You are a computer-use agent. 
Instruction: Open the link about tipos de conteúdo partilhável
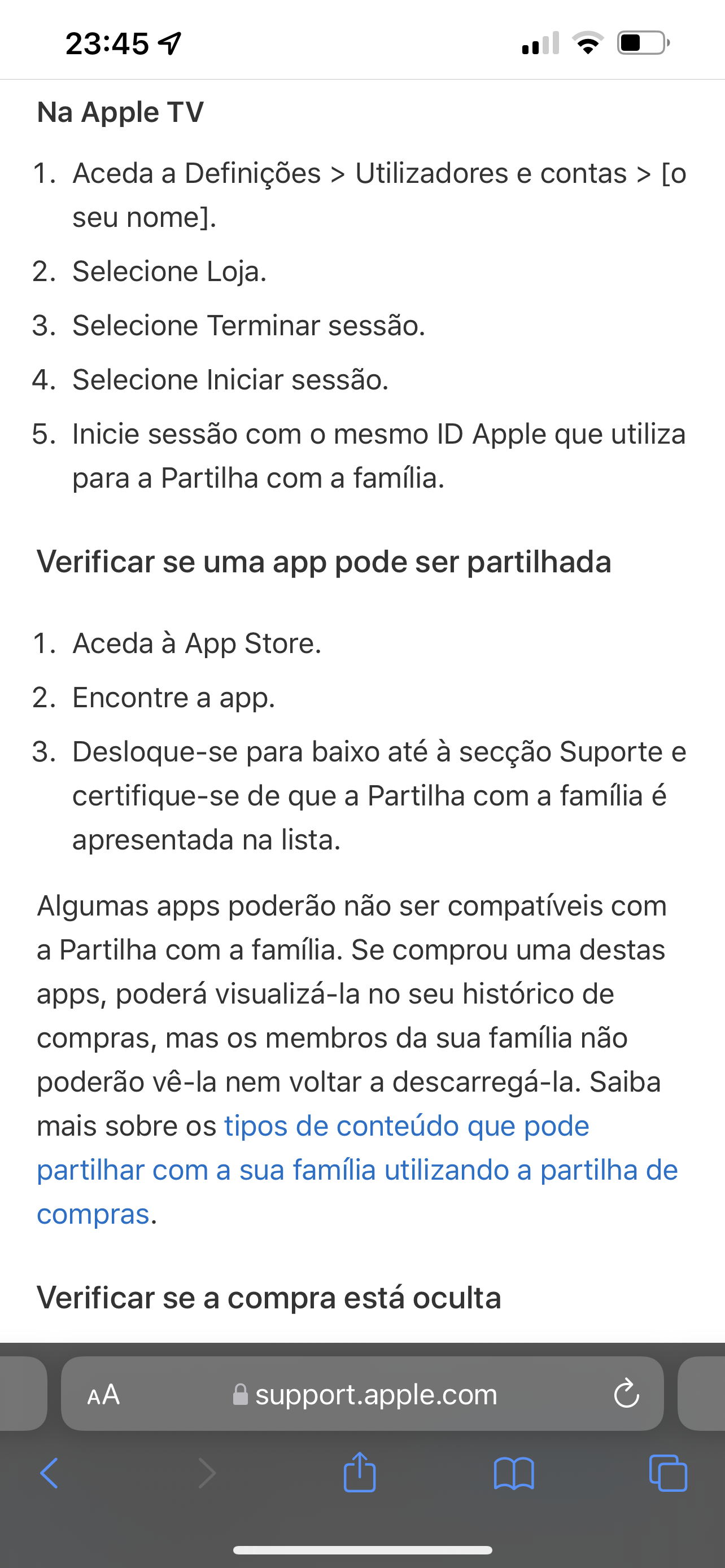click(x=357, y=1170)
